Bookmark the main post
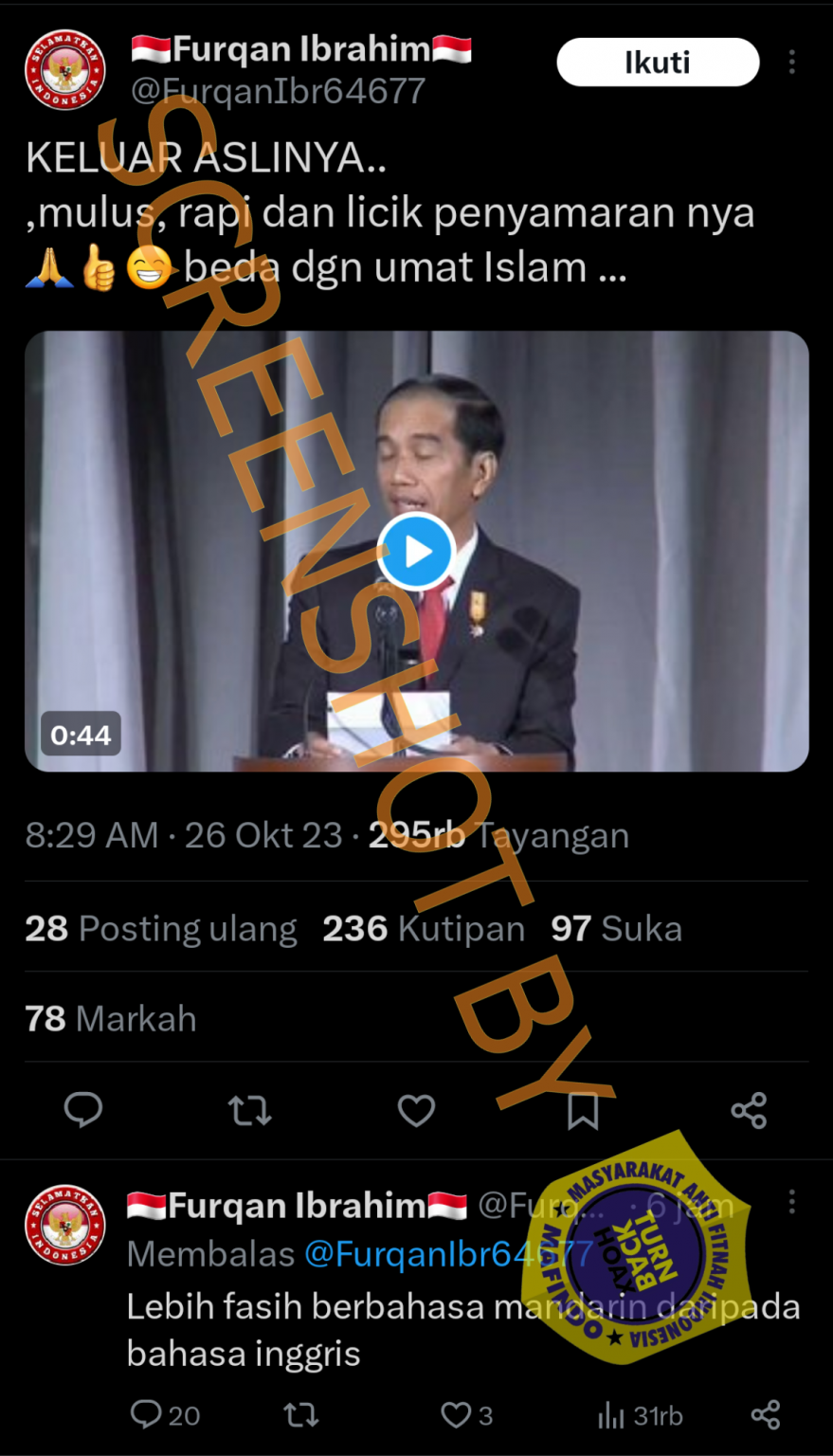The height and width of the screenshot is (1456, 833). pos(583,1109)
